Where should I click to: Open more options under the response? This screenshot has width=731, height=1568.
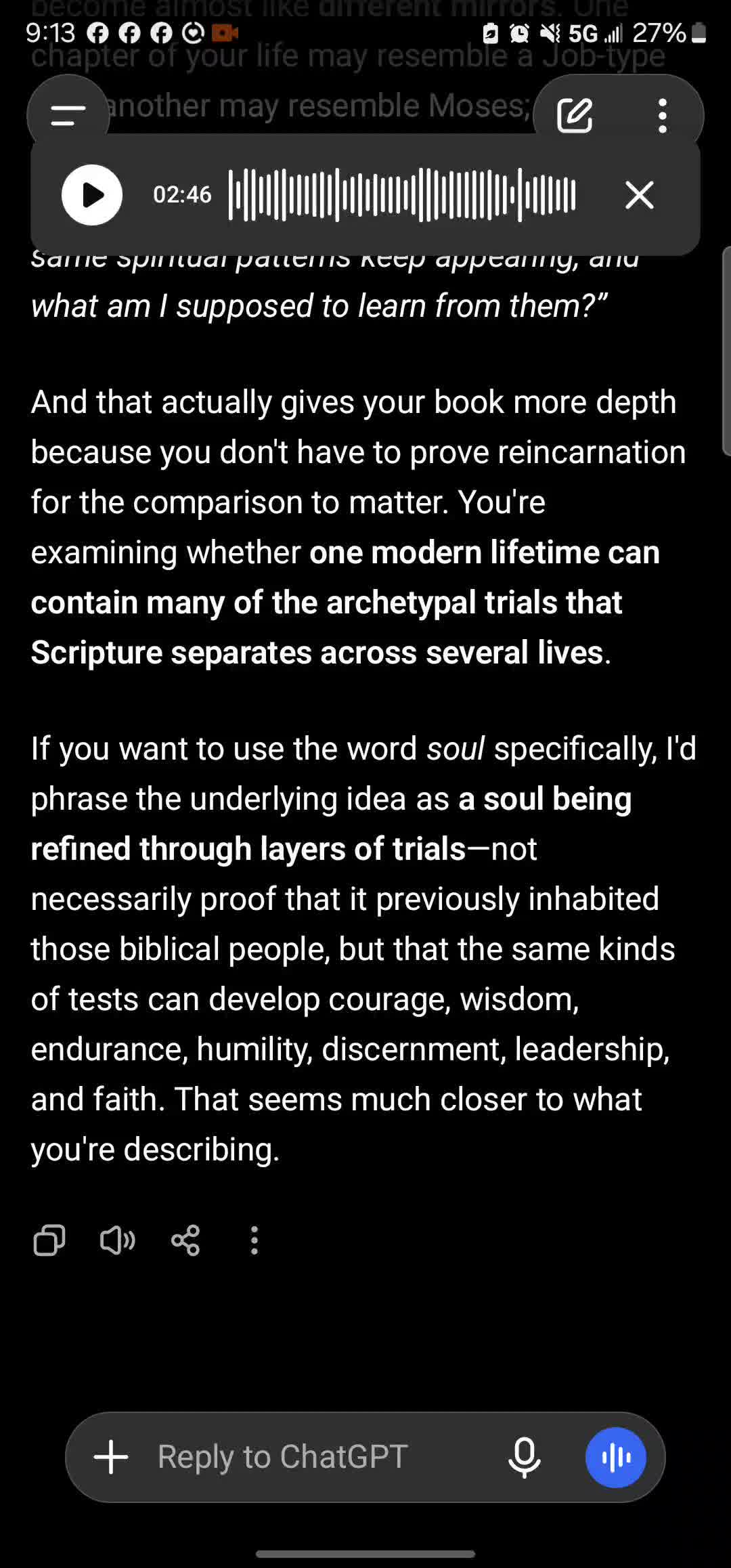(x=254, y=1241)
